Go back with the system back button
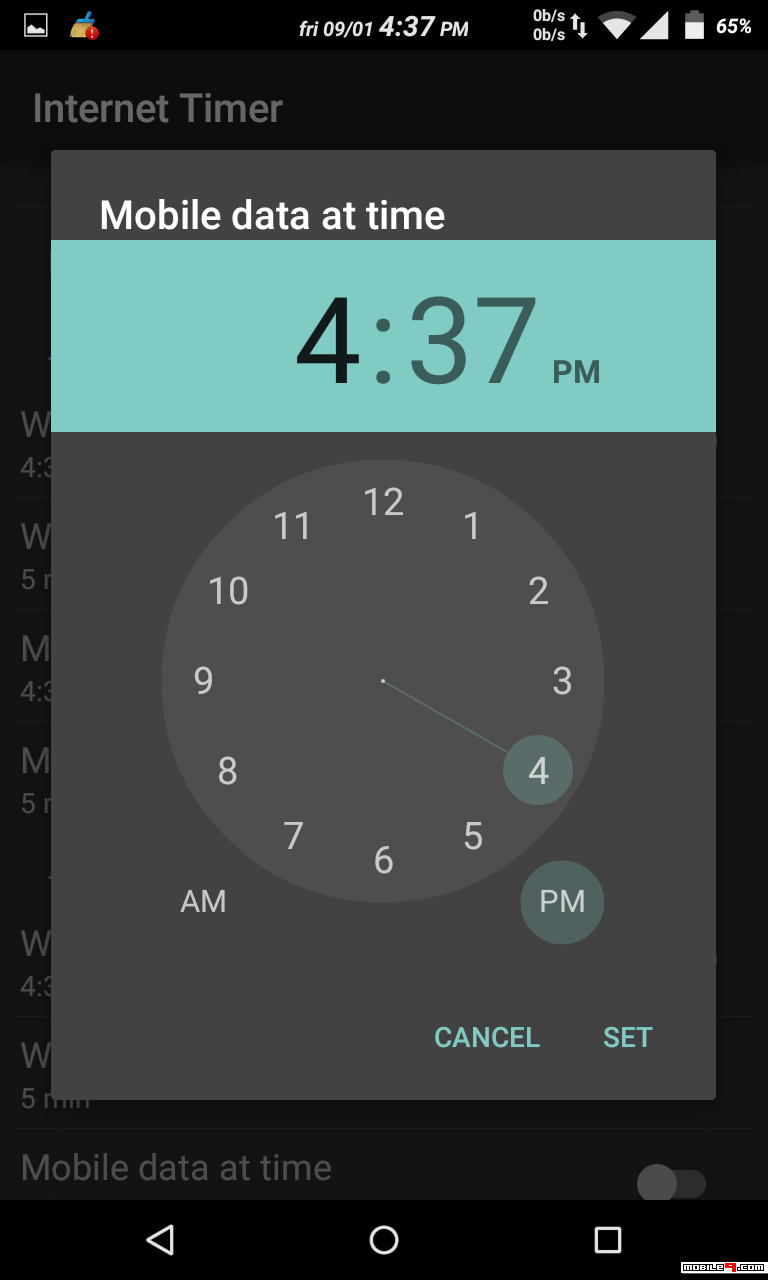Viewport: 768px width, 1280px height. (160, 1240)
